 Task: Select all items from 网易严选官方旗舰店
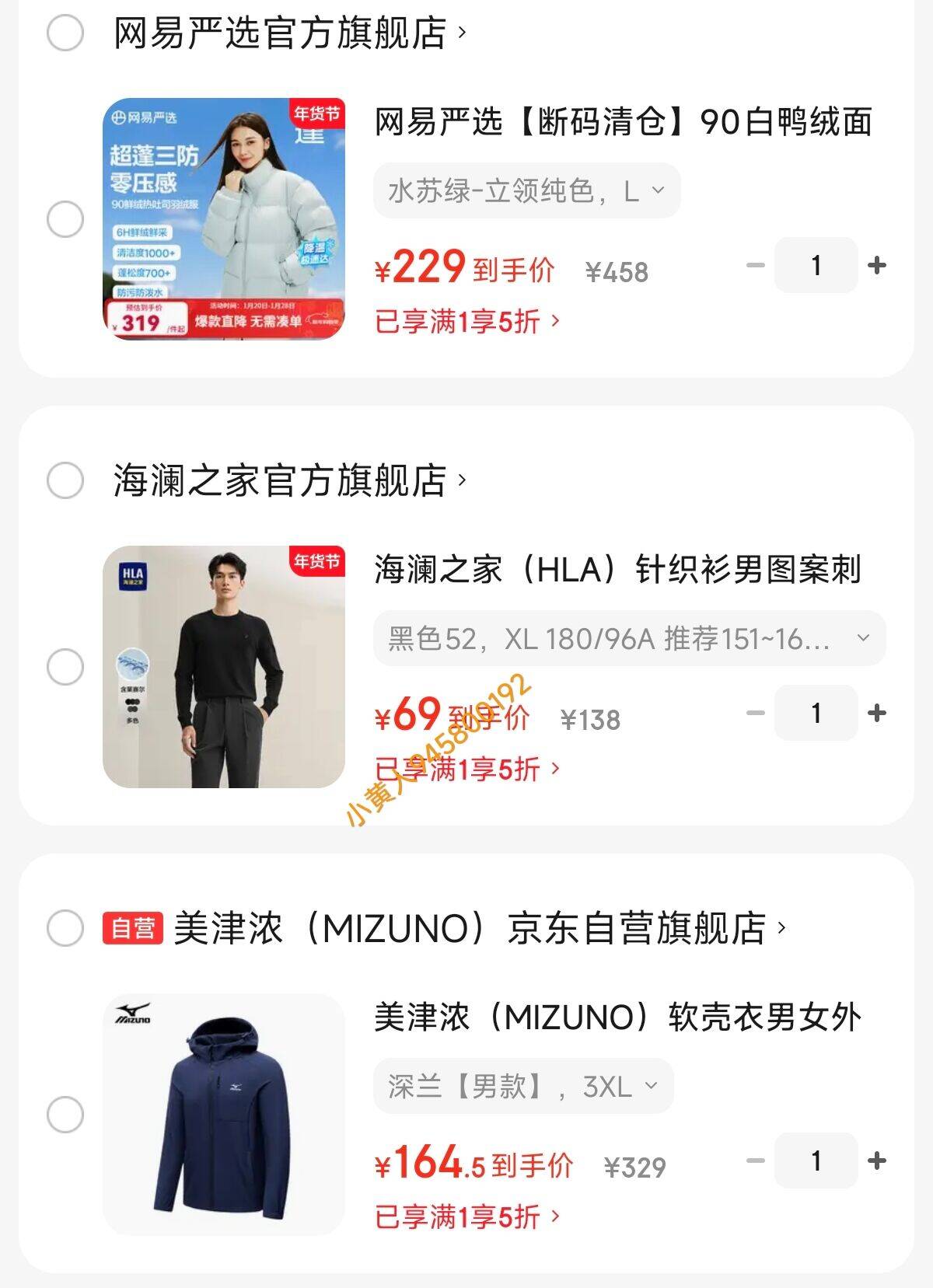[65, 33]
